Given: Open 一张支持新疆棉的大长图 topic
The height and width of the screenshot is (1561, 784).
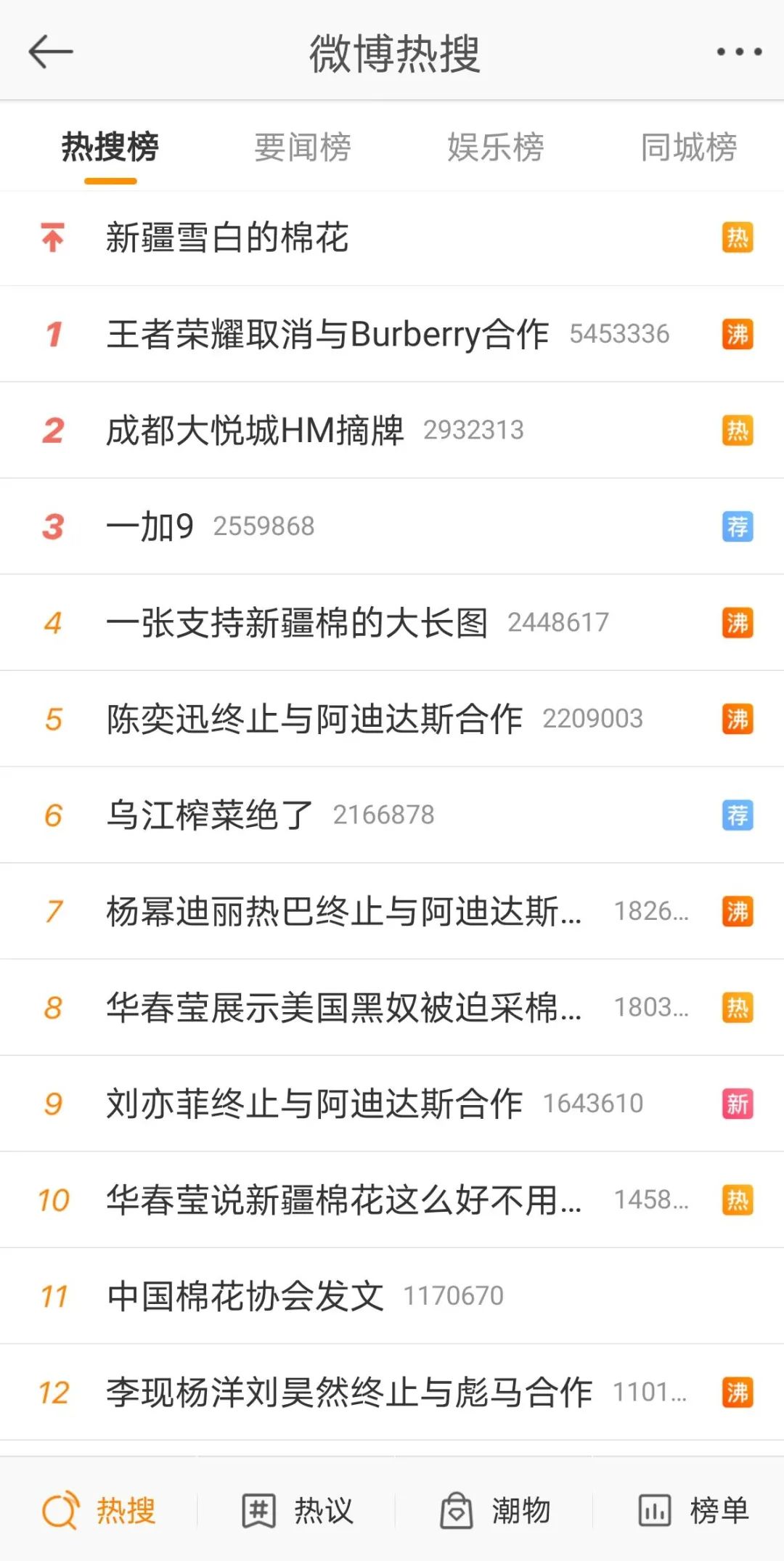Looking at the screenshot, I should (x=392, y=623).
